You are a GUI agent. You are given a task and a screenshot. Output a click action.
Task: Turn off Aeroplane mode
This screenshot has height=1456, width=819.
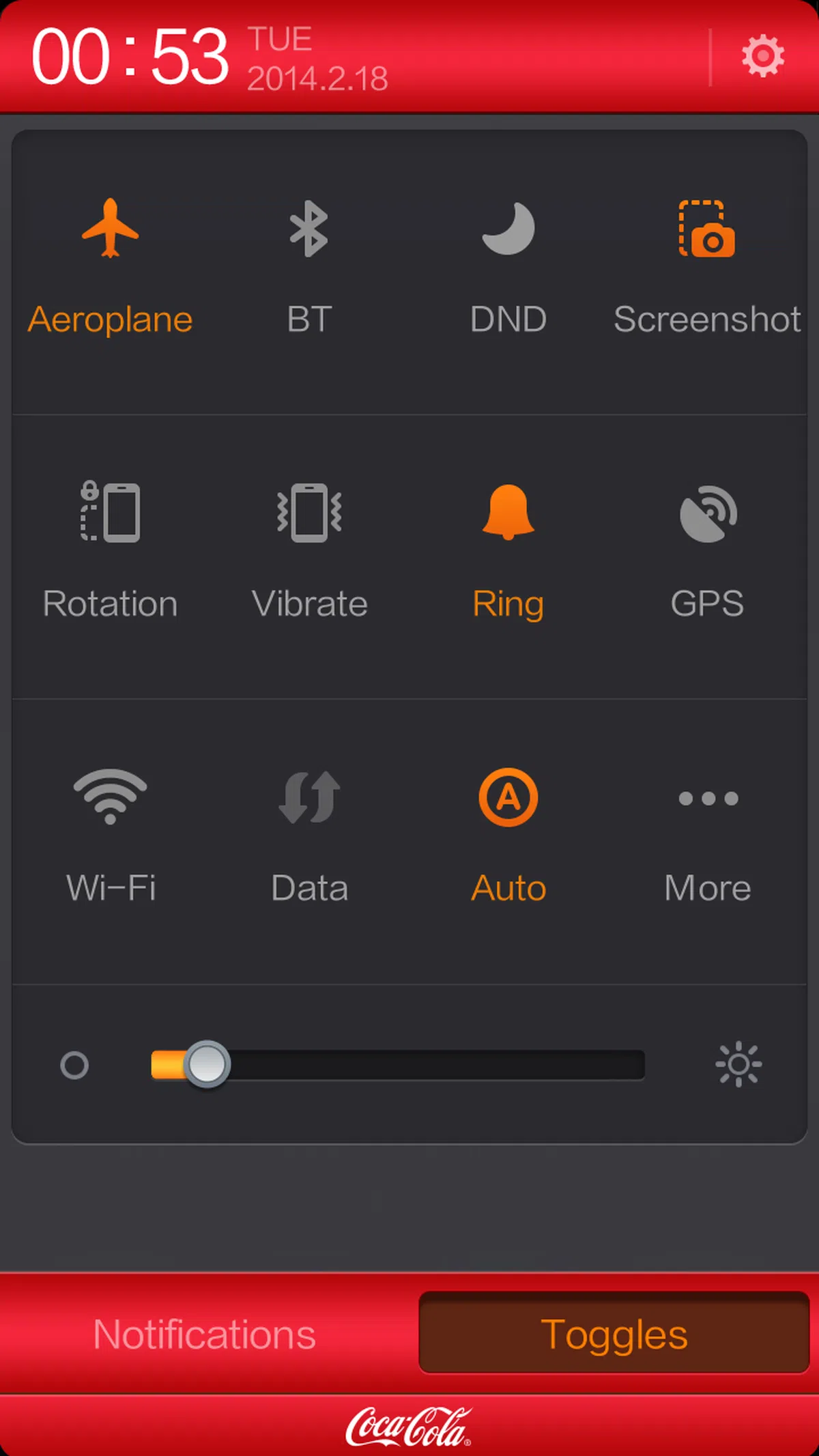pyautogui.click(x=110, y=263)
